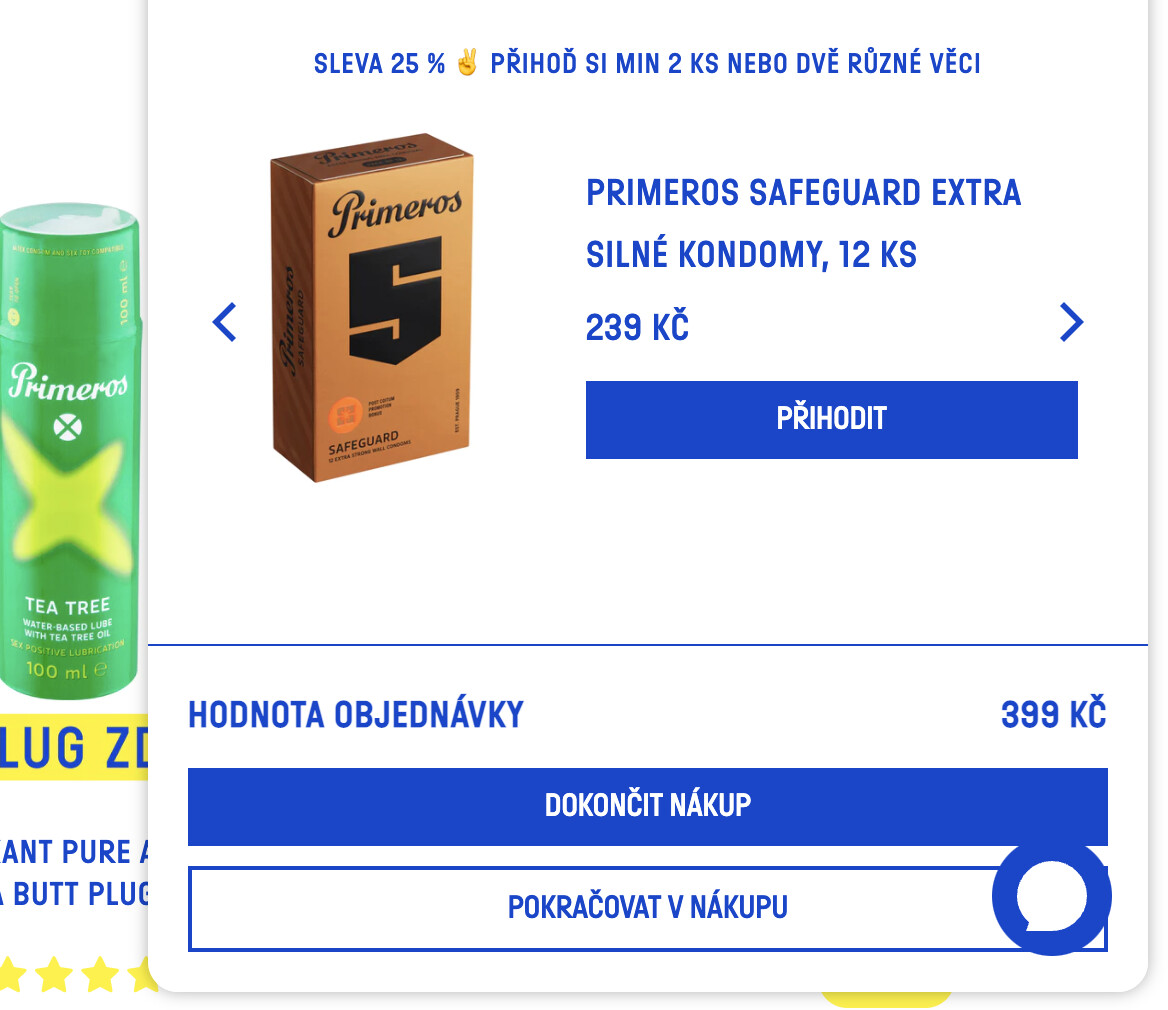
Task: Show the next recommended product
Action: click(x=1071, y=323)
